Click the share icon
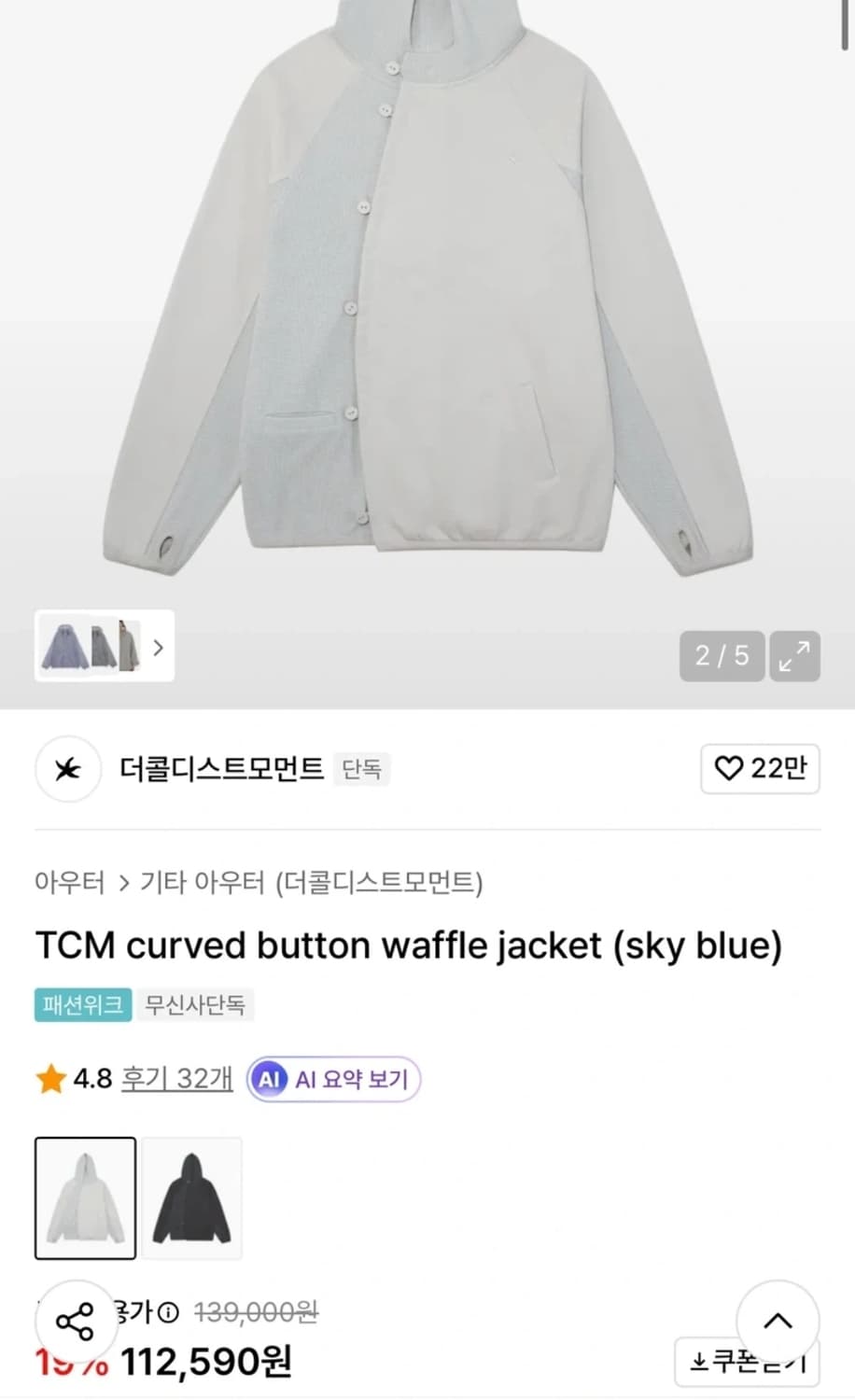 (74, 1321)
